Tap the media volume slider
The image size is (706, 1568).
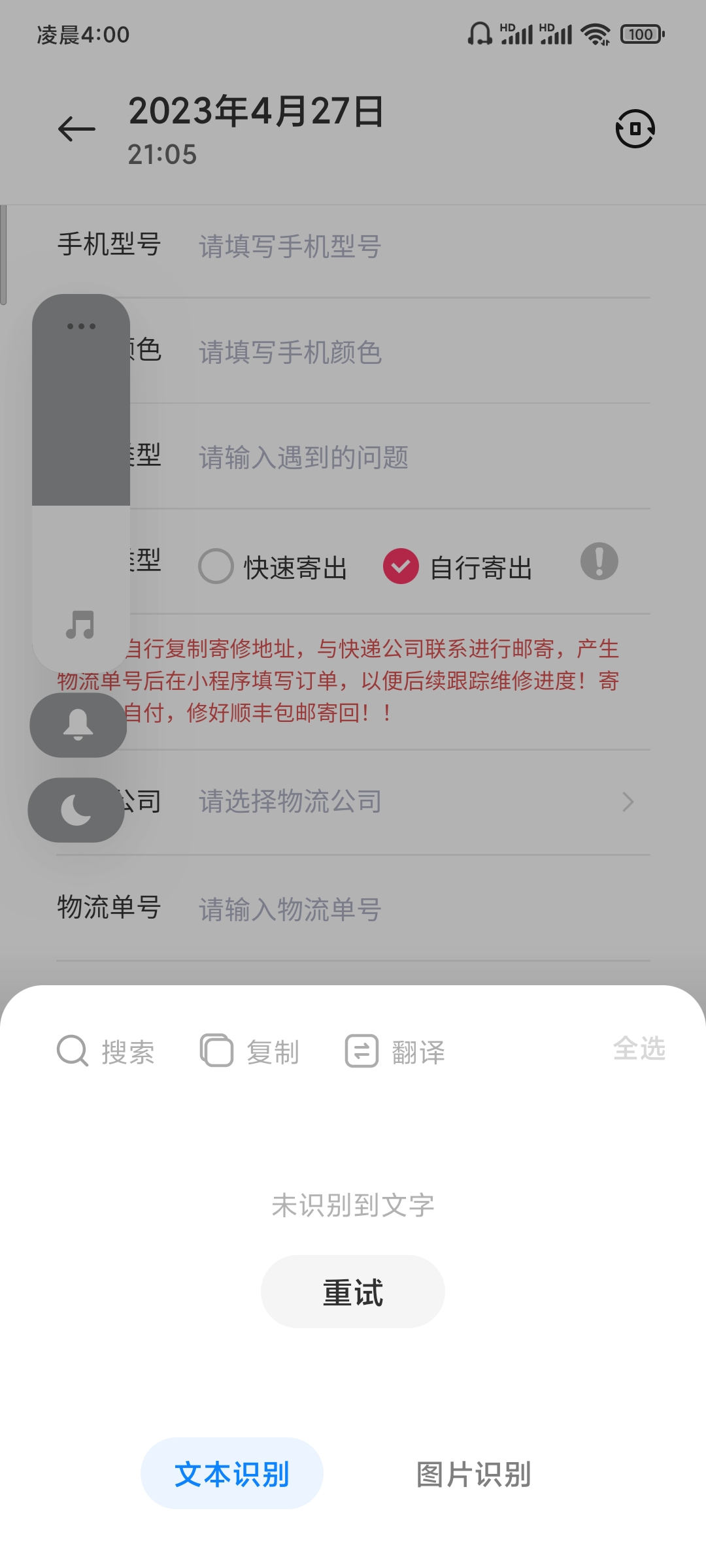pyautogui.click(x=81, y=483)
